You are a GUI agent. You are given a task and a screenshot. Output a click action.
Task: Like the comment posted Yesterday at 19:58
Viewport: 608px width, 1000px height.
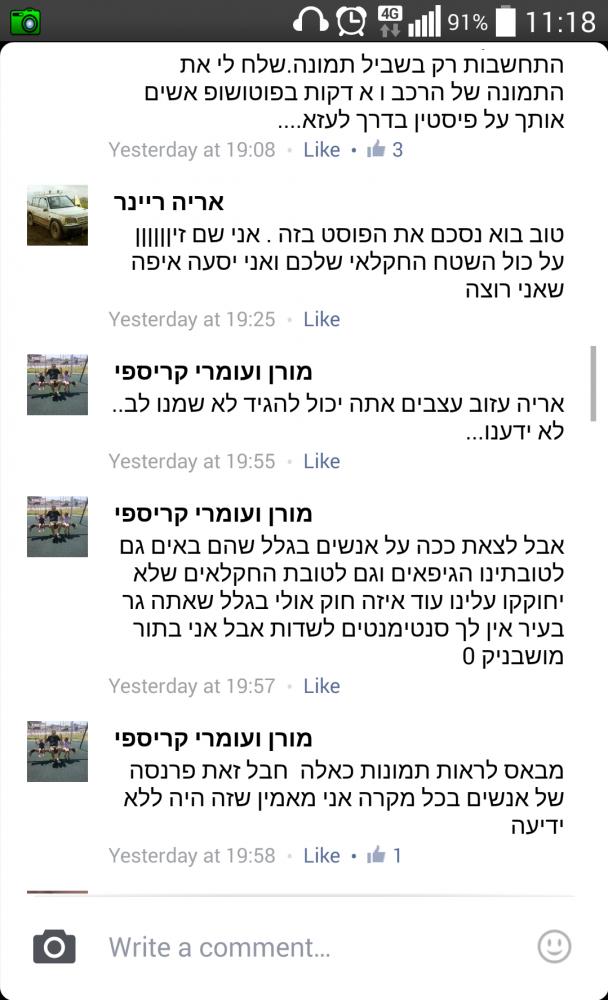[322, 855]
